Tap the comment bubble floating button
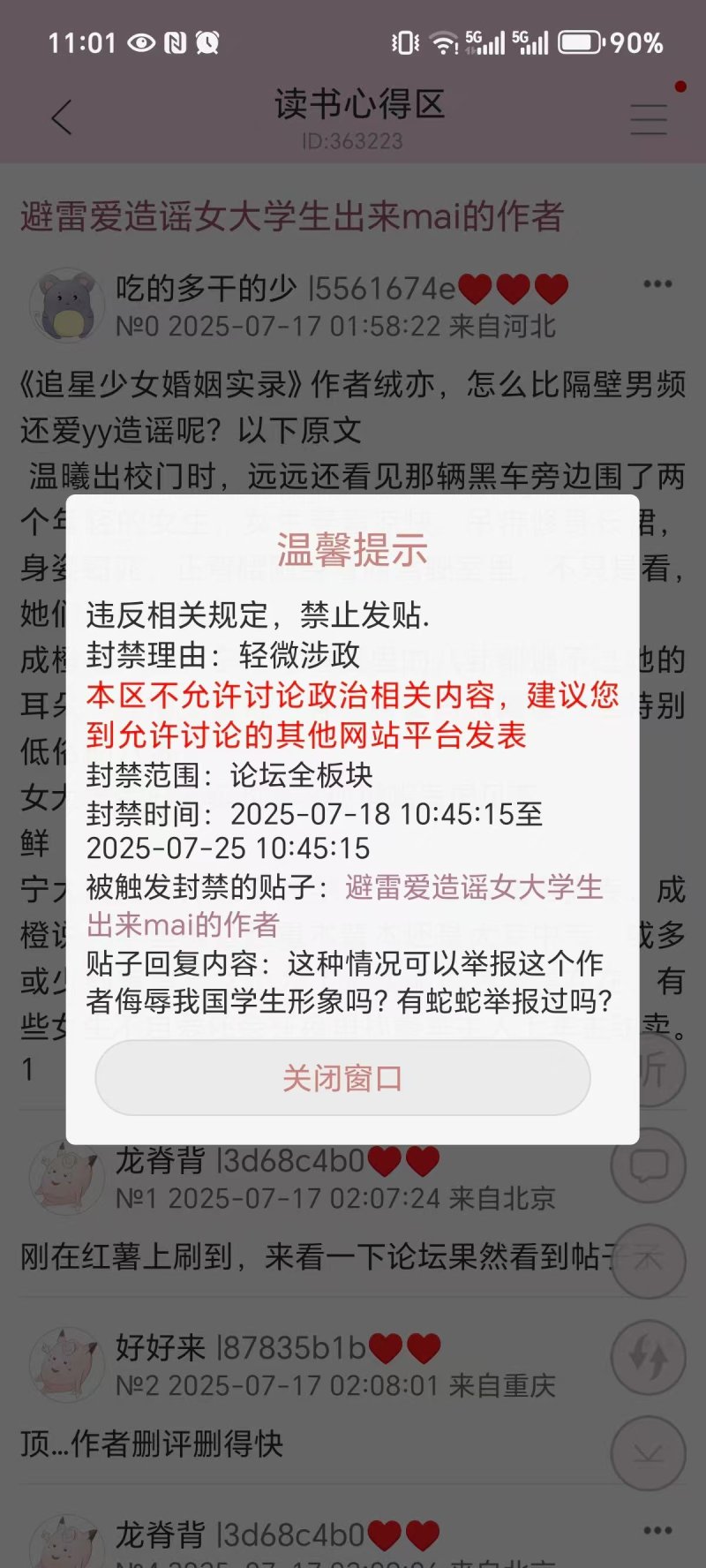Viewport: 706px width, 1568px height. tap(649, 1165)
